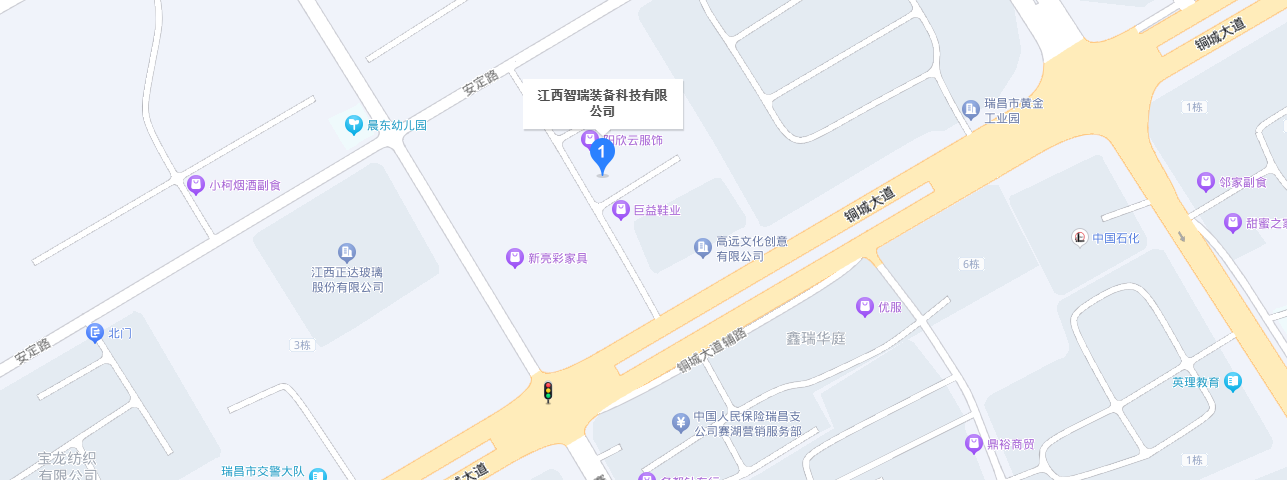This screenshot has width=1287, height=480.
Task: Select the 晨东幼儿园 map point
Action: point(353,125)
